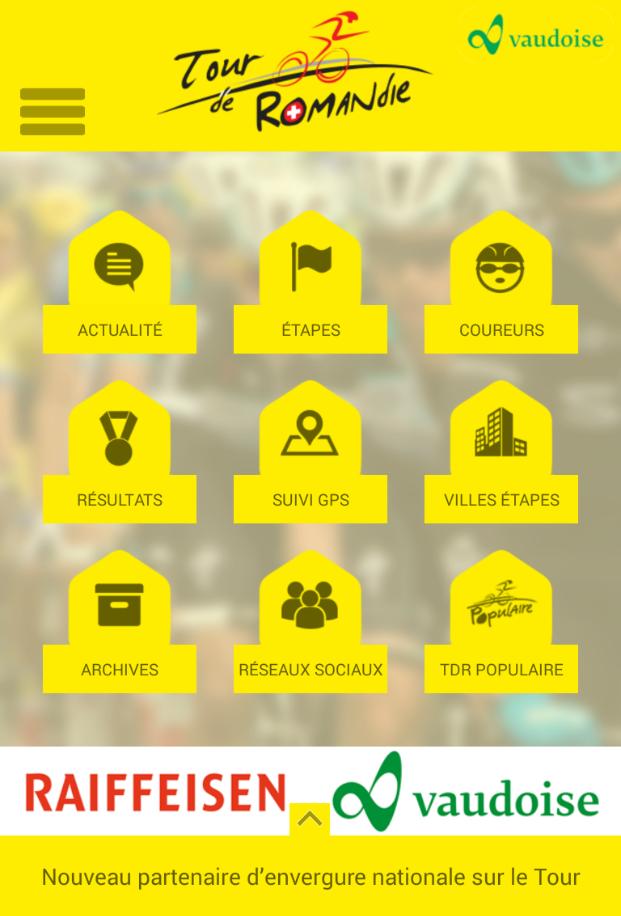Expand the news panel with the up chevron

coord(310,819)
